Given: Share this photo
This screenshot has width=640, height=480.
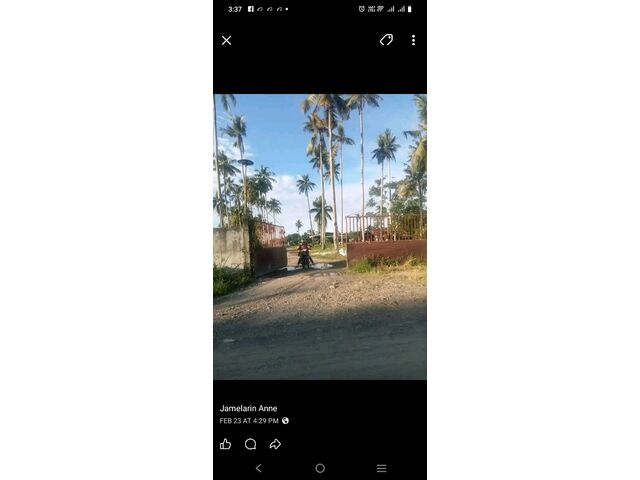Looking at the screenshot, I should (x=275, y=444).
